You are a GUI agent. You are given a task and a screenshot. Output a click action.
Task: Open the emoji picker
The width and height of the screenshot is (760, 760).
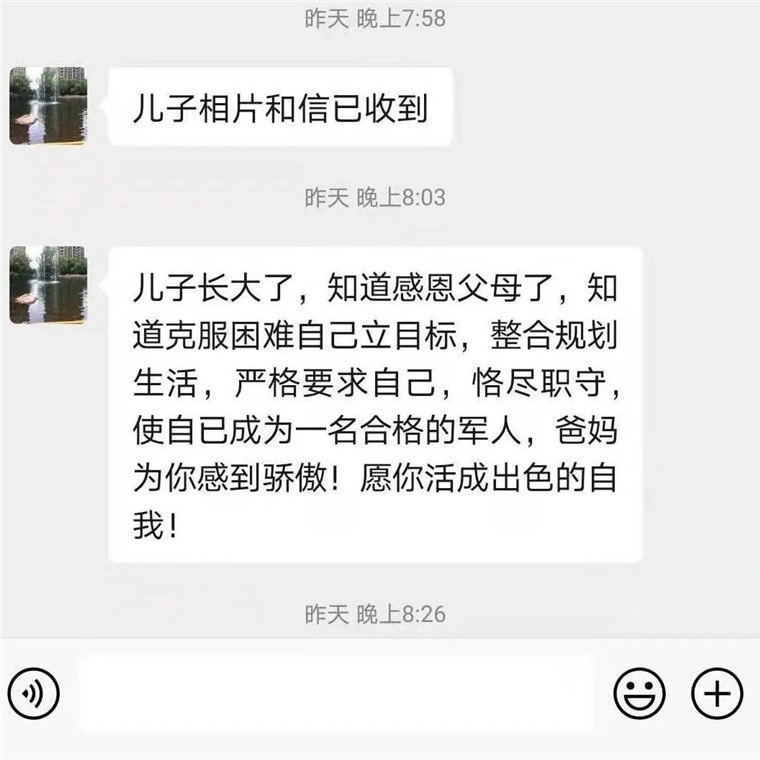[x=640, y=692]
